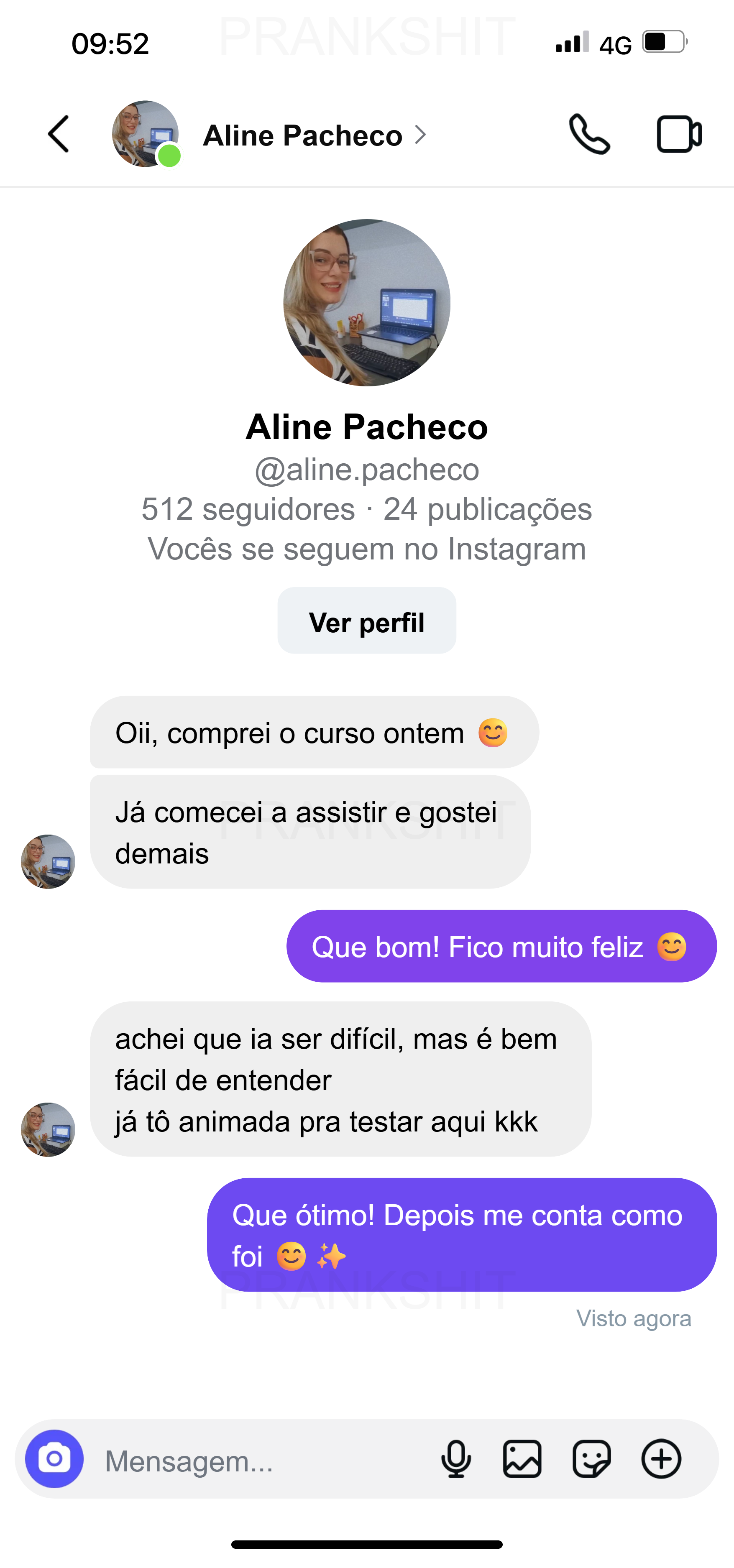
Task: Start a voice call with Aline Pacheco
Action: (589, 134)
